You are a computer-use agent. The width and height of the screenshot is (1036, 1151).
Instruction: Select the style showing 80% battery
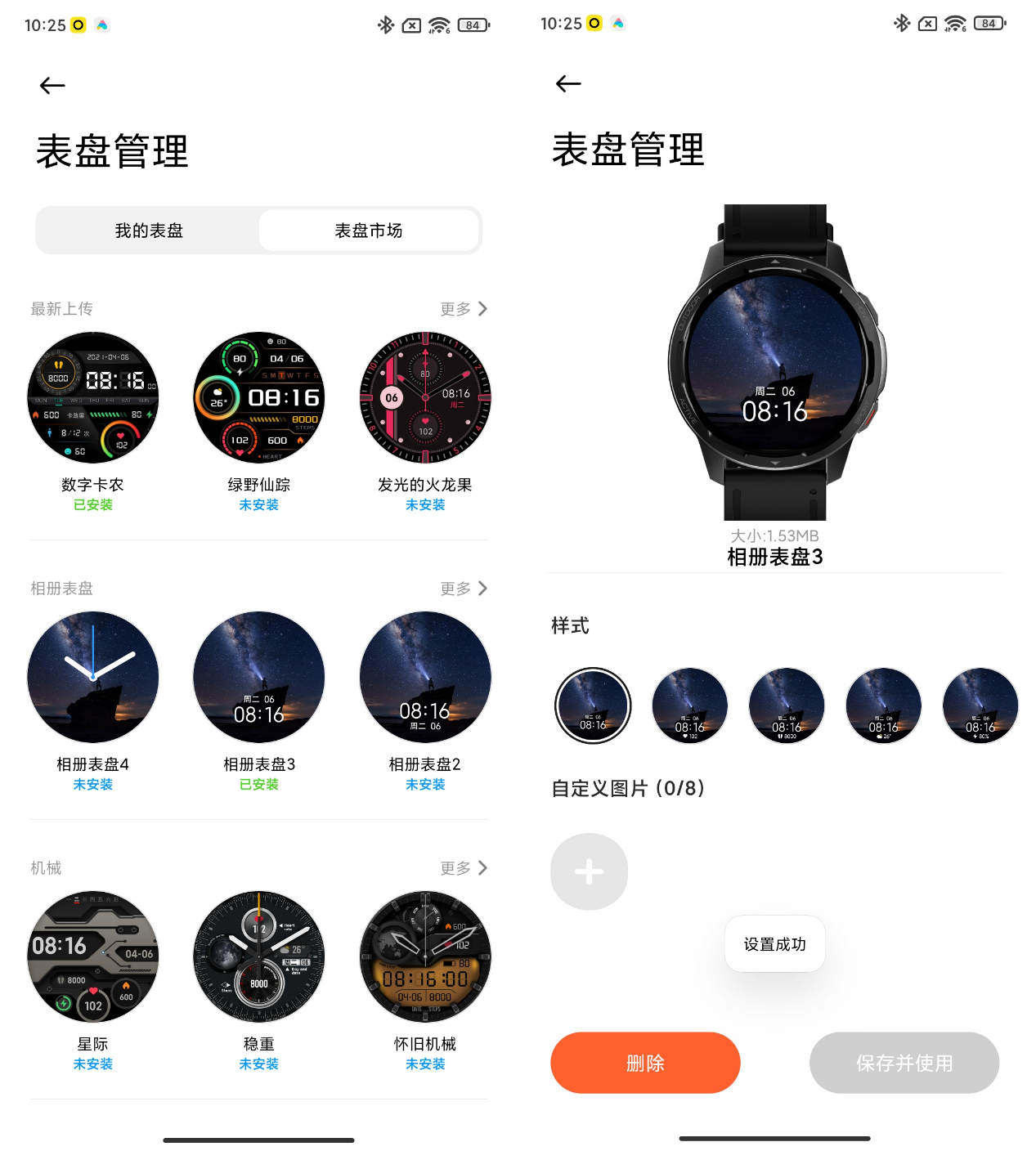pos(980,705)
